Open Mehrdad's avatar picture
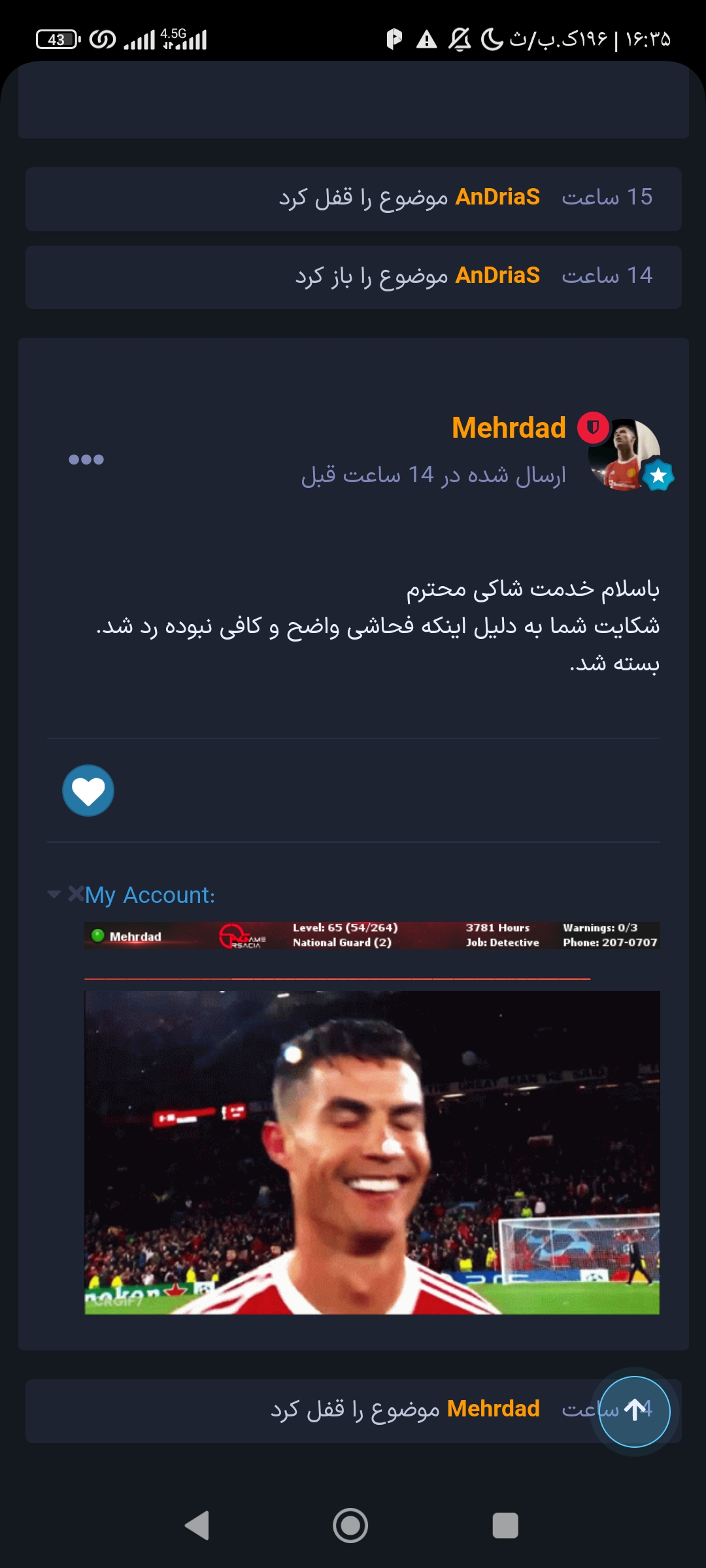 coord(624,455)
